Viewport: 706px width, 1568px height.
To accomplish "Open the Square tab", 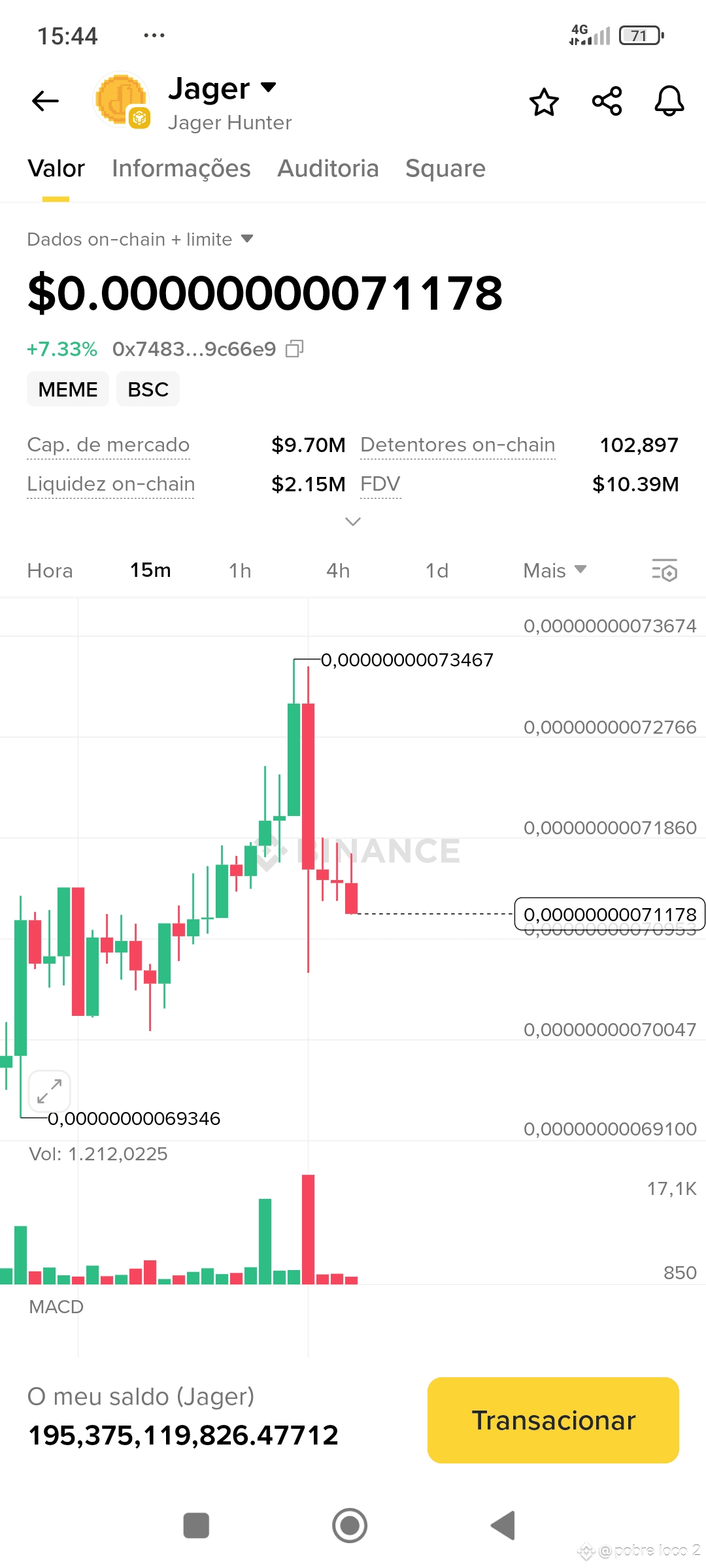I will pos(445,169).
